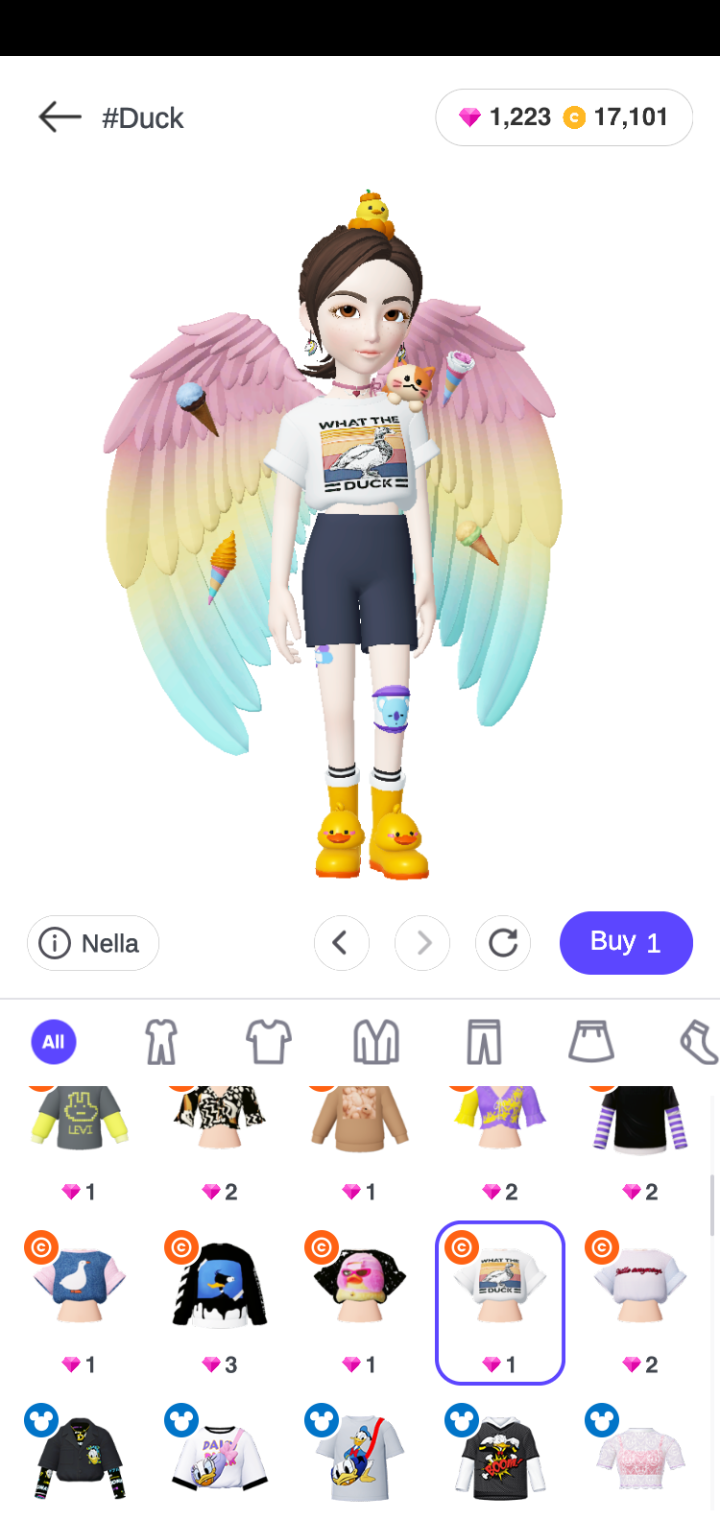Viewport: 720px width, 1520px height.
Task: Open the gems and coins balance
Action: (564, 118)
